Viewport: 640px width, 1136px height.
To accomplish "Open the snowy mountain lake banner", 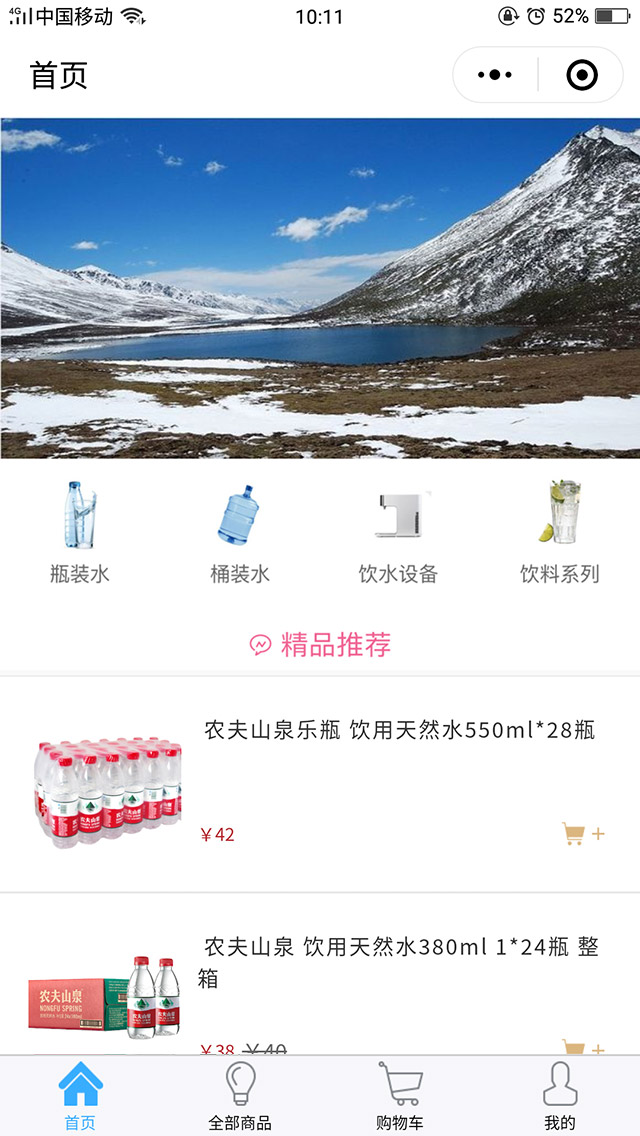I will (x=320, y=288).
